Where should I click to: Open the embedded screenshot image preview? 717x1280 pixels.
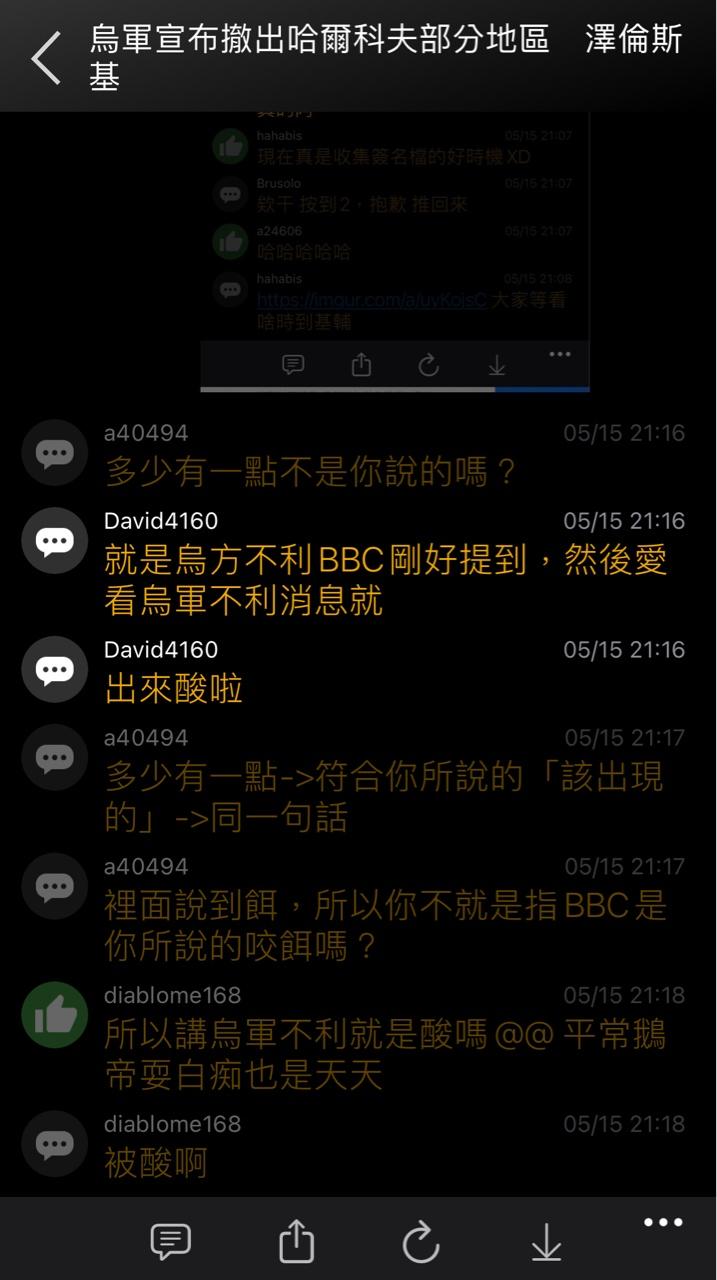coord(395,250)
